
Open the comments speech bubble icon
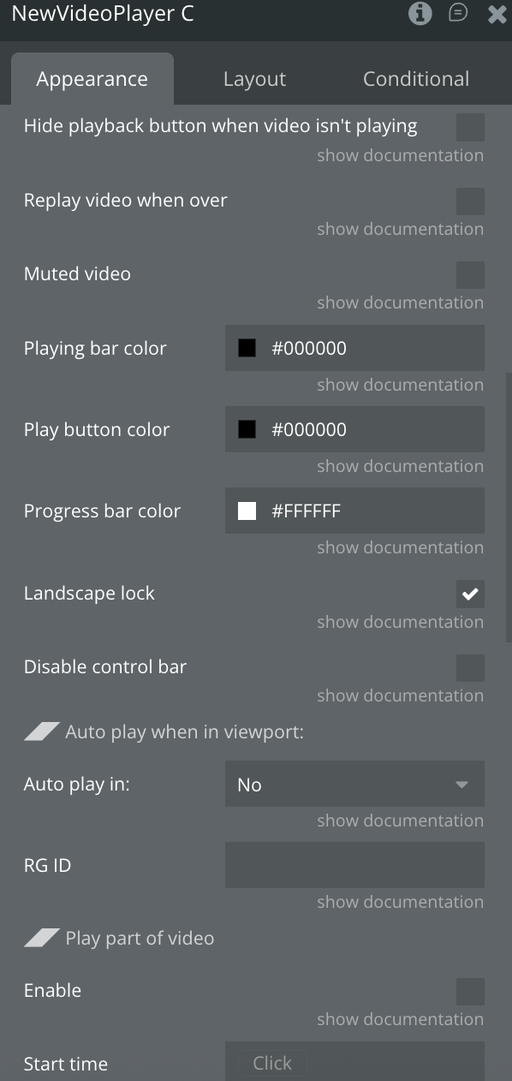(x=458, y=13)
